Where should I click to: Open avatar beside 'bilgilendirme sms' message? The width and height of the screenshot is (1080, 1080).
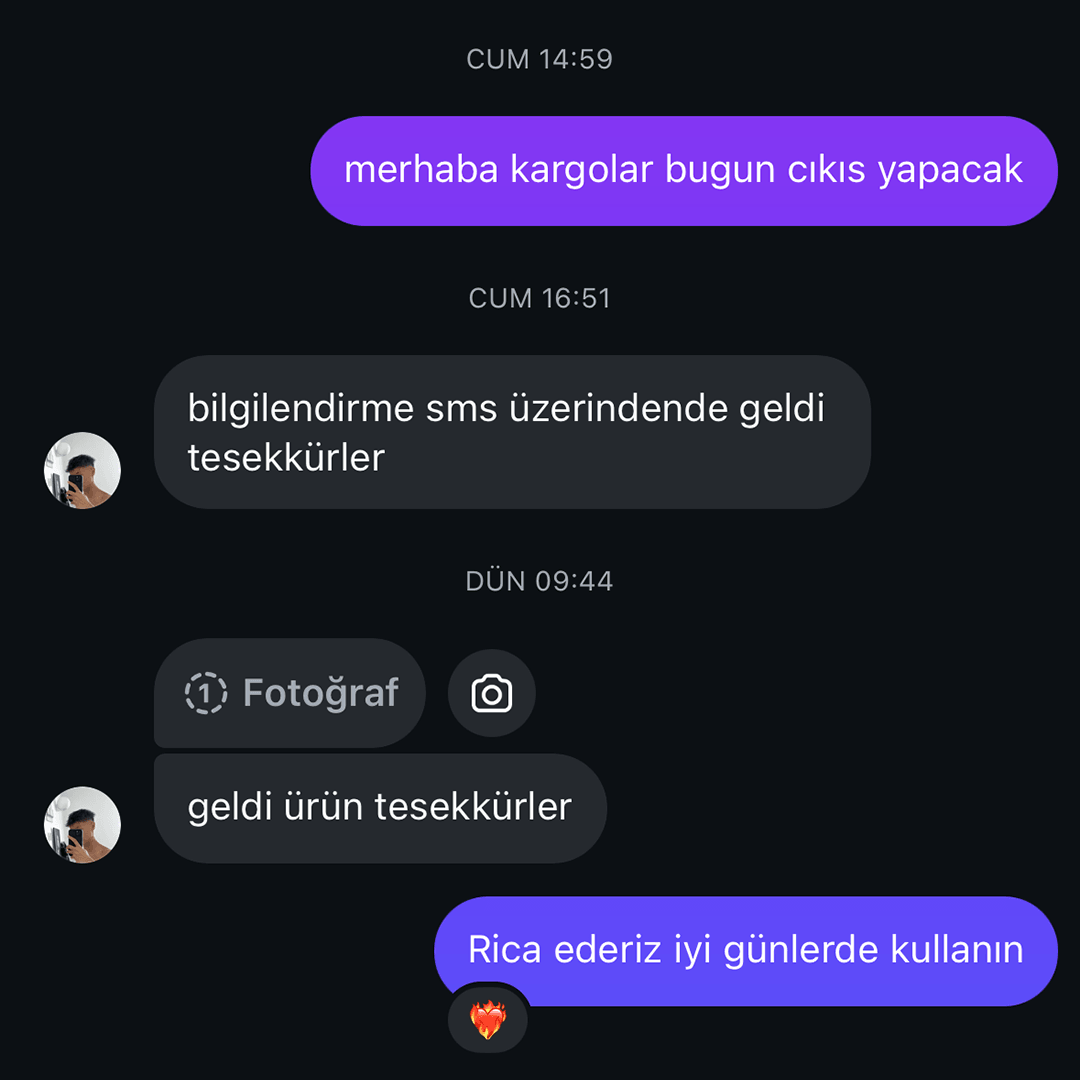point(82,471)
